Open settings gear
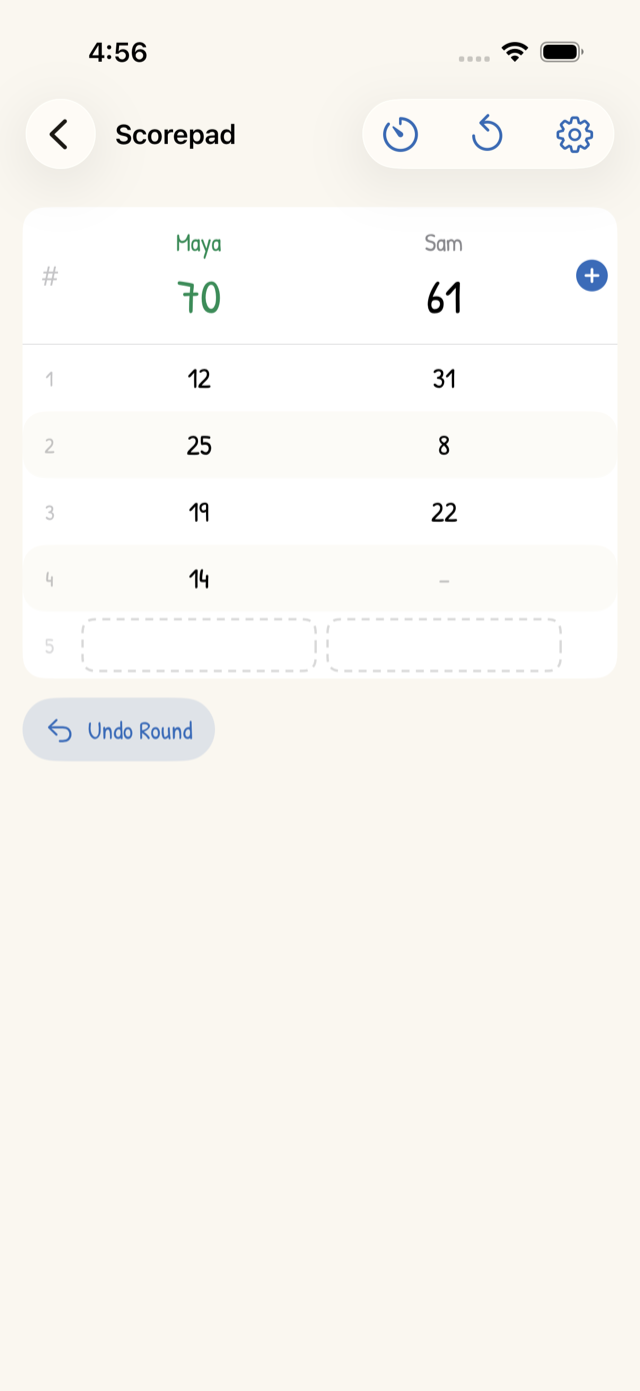Image resolution: width=640 pixels, height=1391 pixels. point(574,134)
